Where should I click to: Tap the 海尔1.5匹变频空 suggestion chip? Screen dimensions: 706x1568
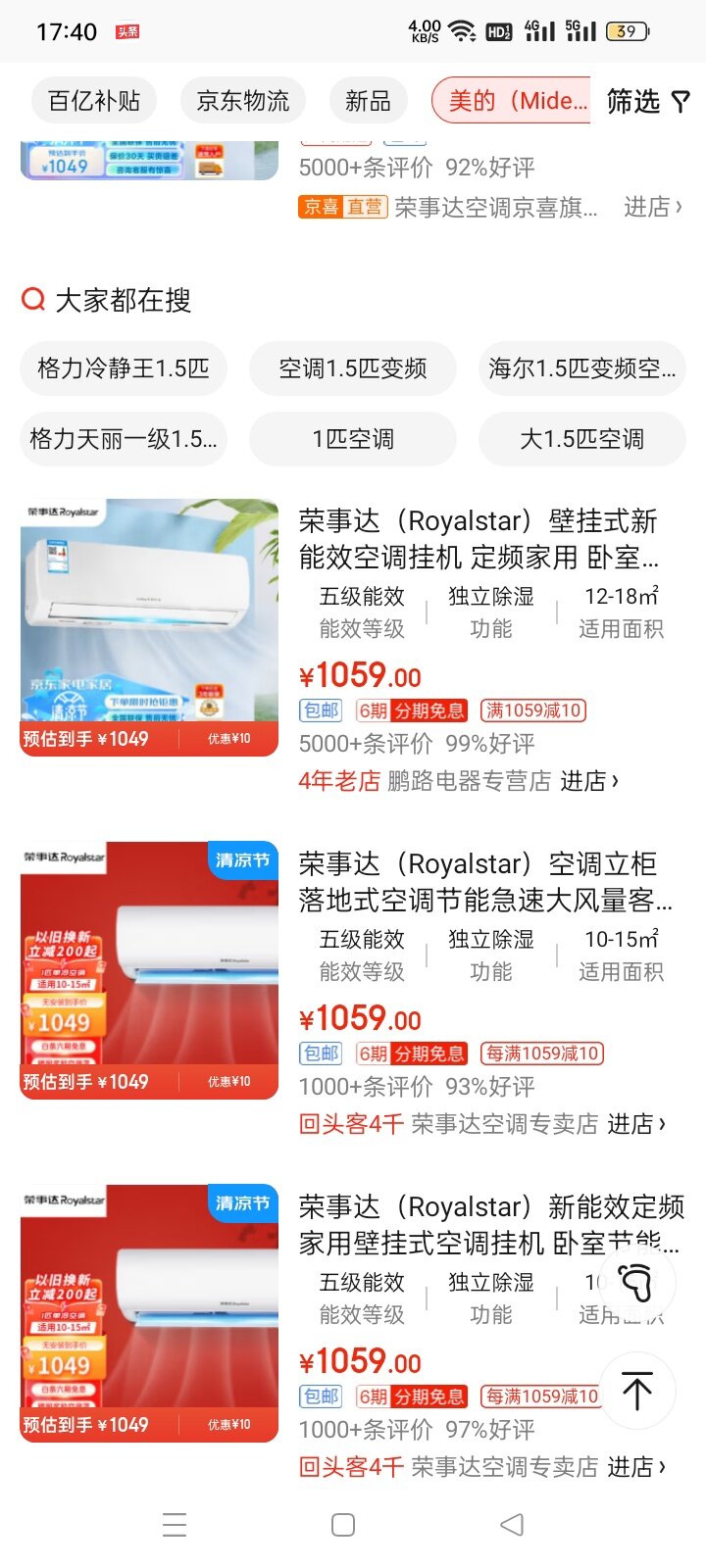581,368
